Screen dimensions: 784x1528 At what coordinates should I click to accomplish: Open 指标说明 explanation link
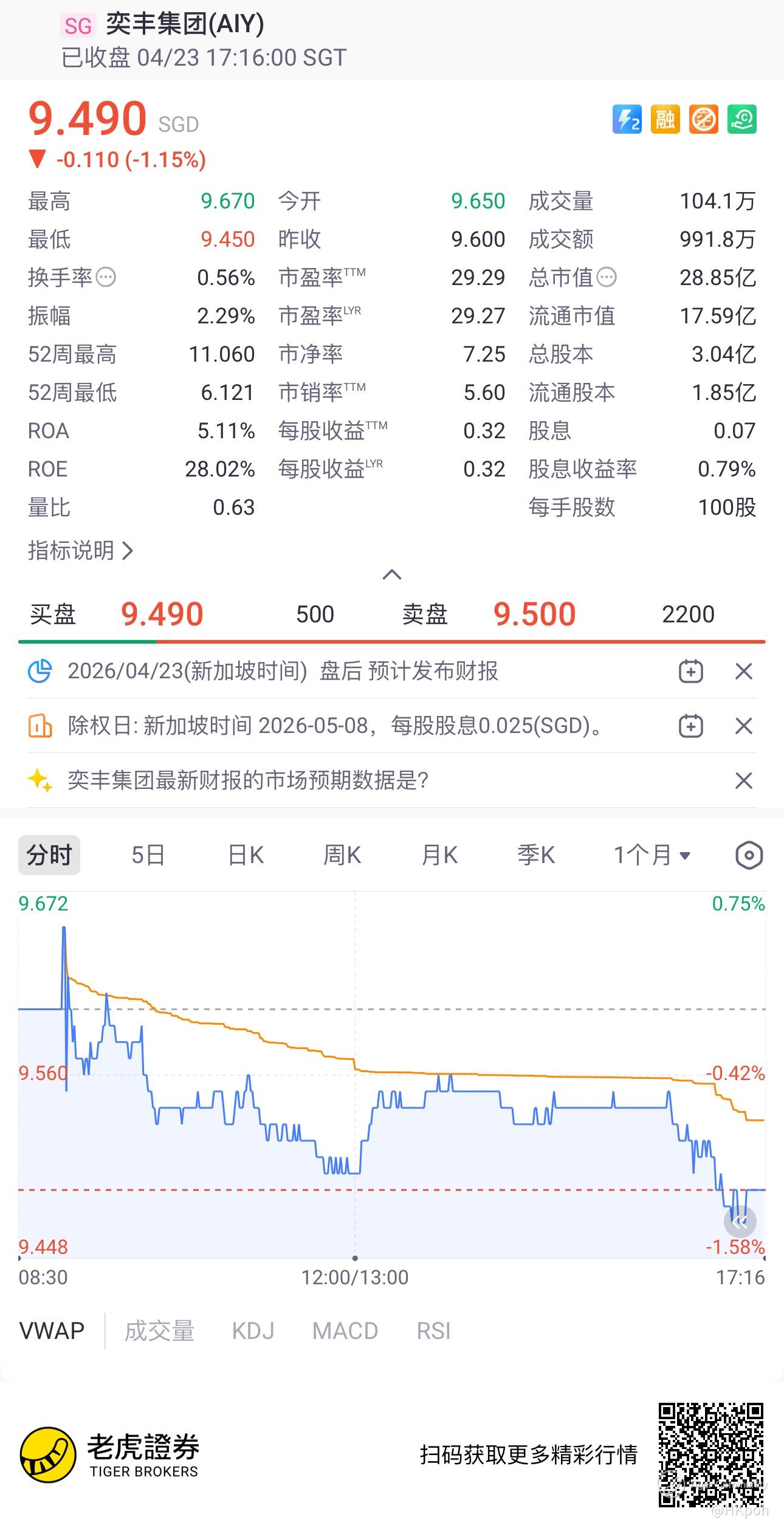[x=80, y=551]
